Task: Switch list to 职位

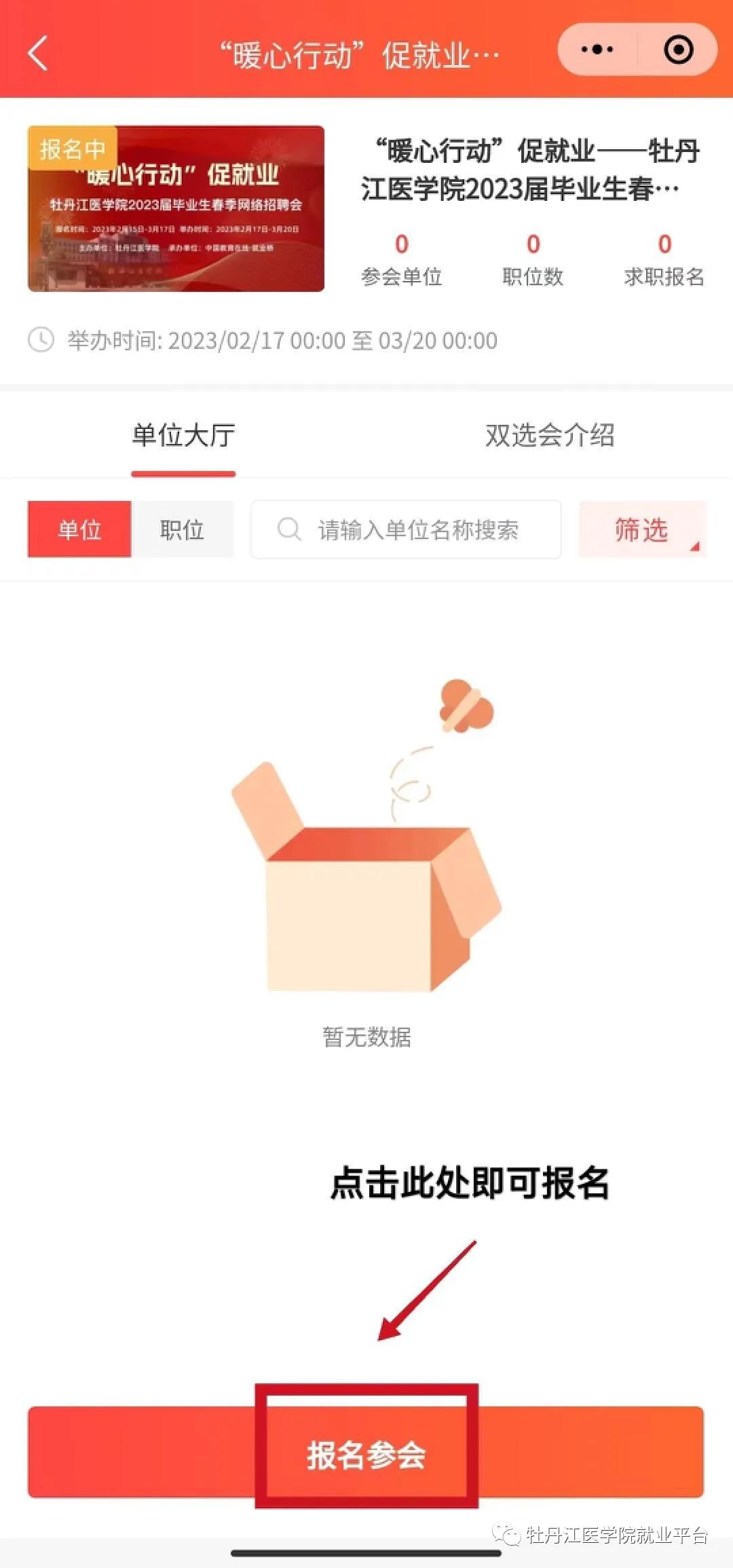Action: [x=182, y=529]
